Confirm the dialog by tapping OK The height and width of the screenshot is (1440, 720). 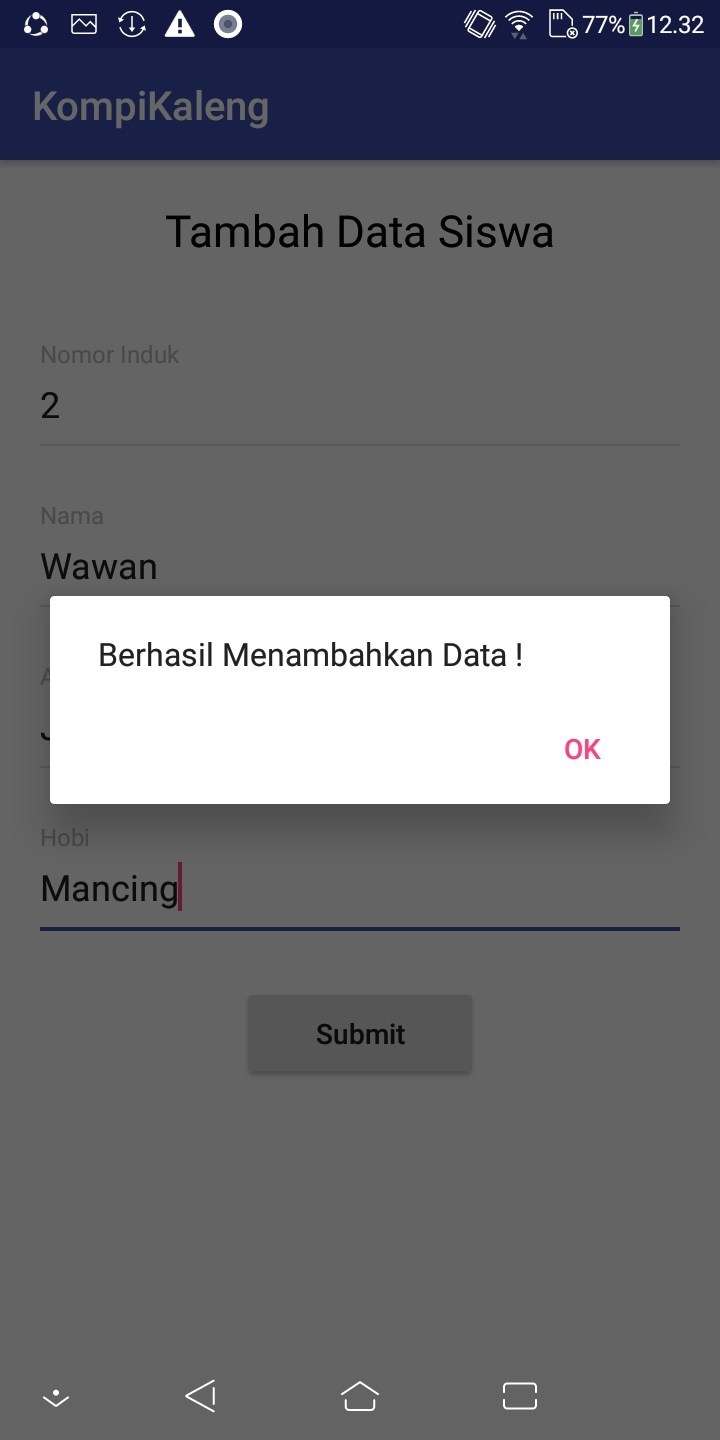click(x=582, y=749)
